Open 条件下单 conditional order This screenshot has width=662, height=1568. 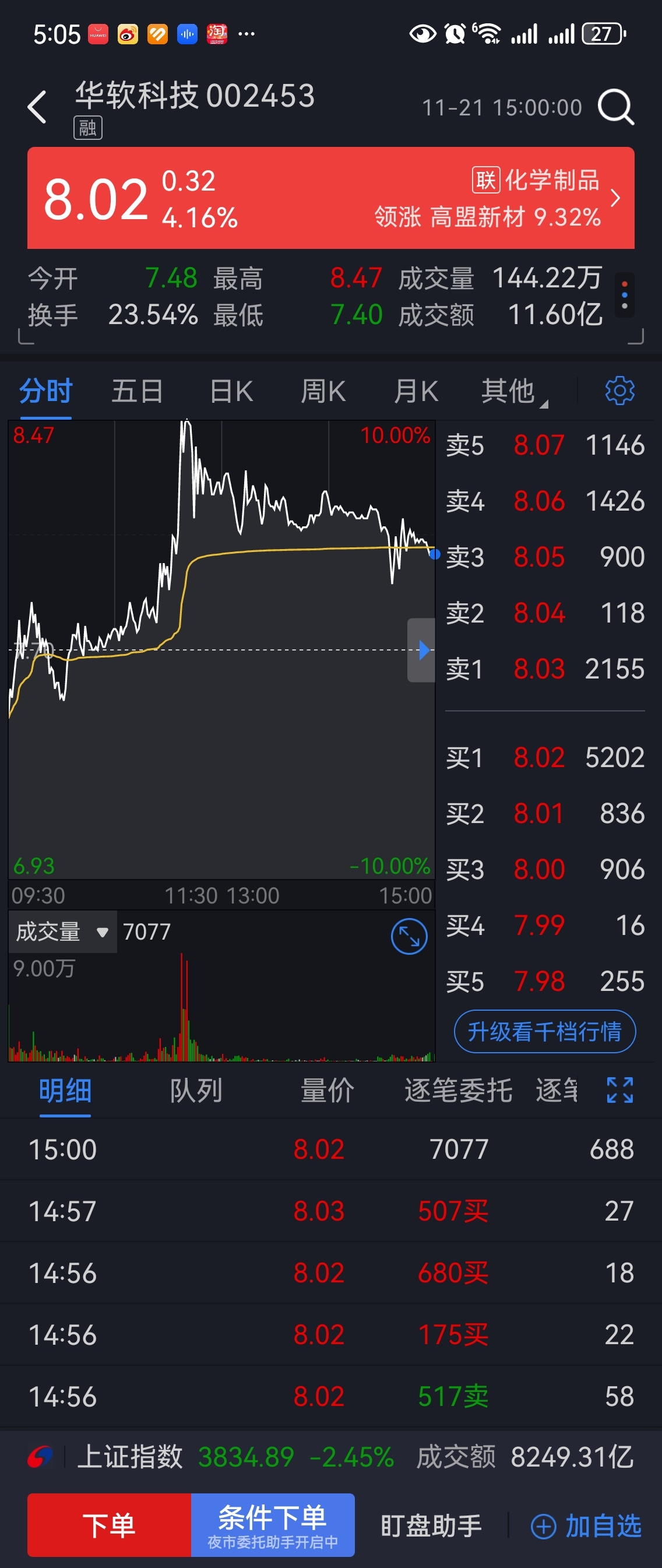point(273,1525)
